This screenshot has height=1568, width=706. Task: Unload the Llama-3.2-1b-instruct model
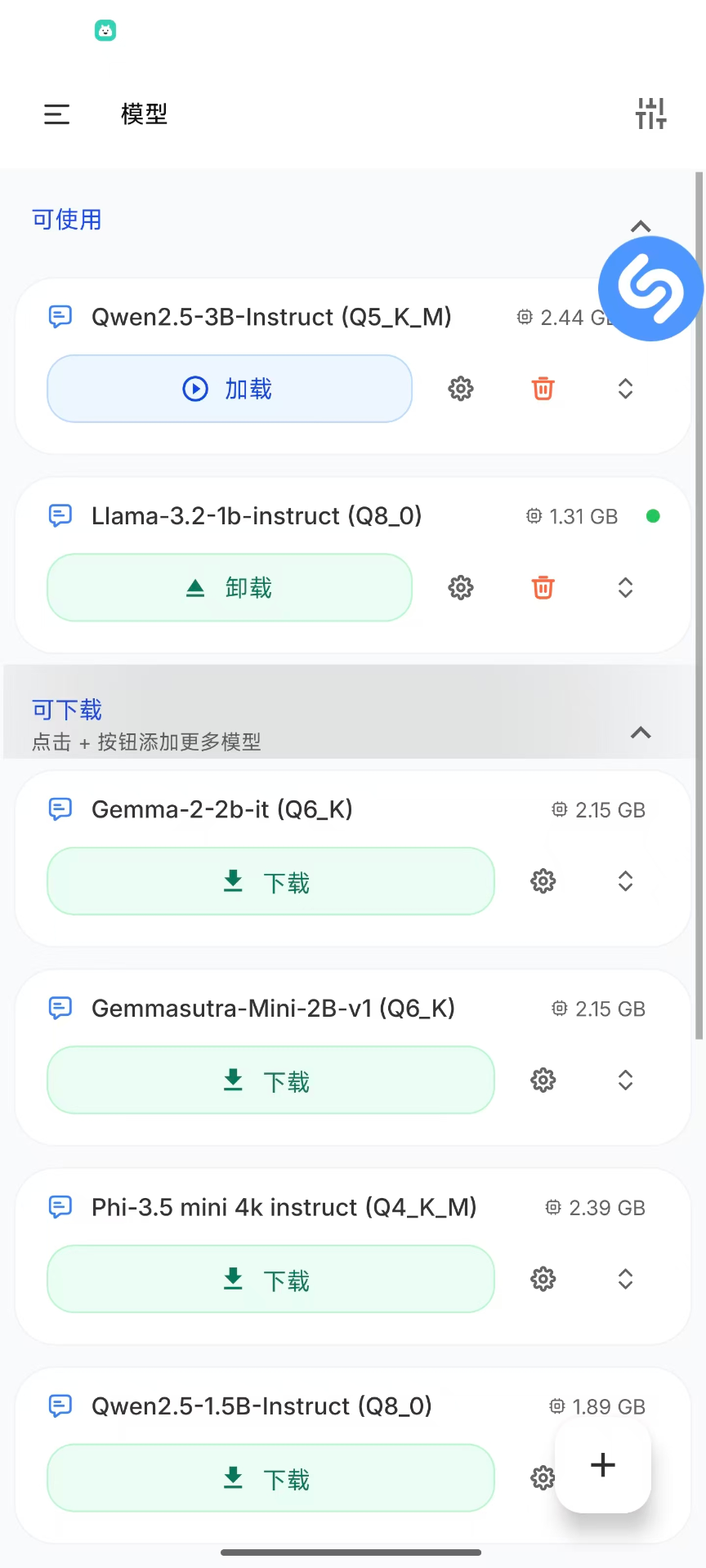pos(230,588)
